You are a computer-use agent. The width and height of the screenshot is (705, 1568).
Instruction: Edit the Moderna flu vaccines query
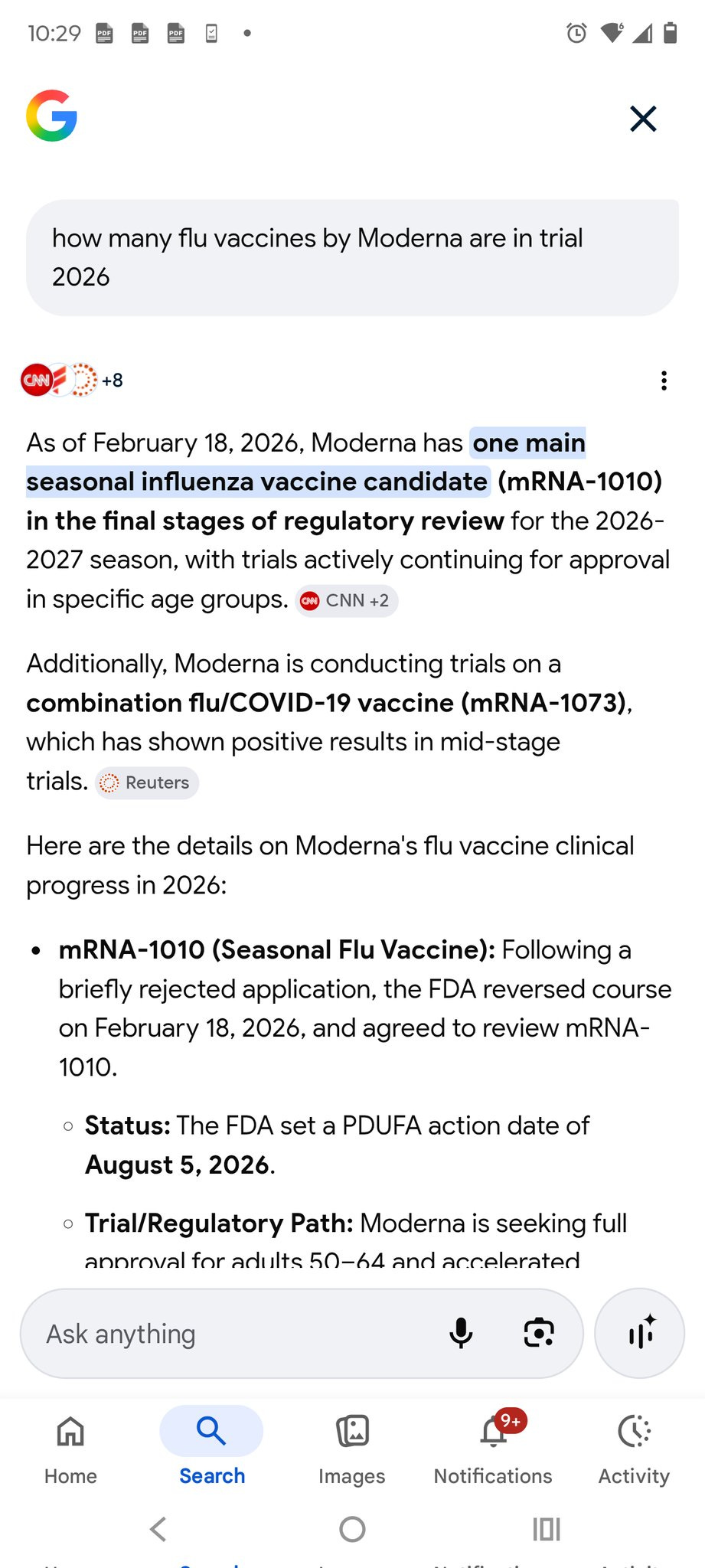(352, 257)
